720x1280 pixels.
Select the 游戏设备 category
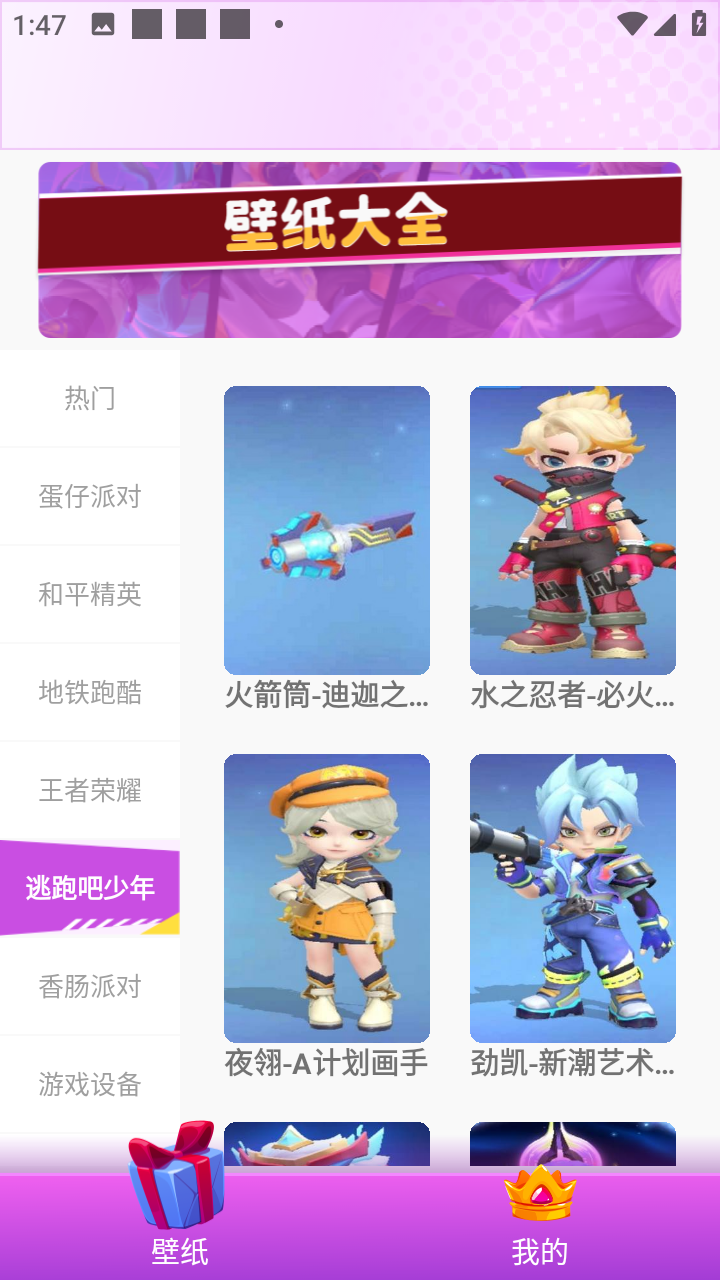90,1084
